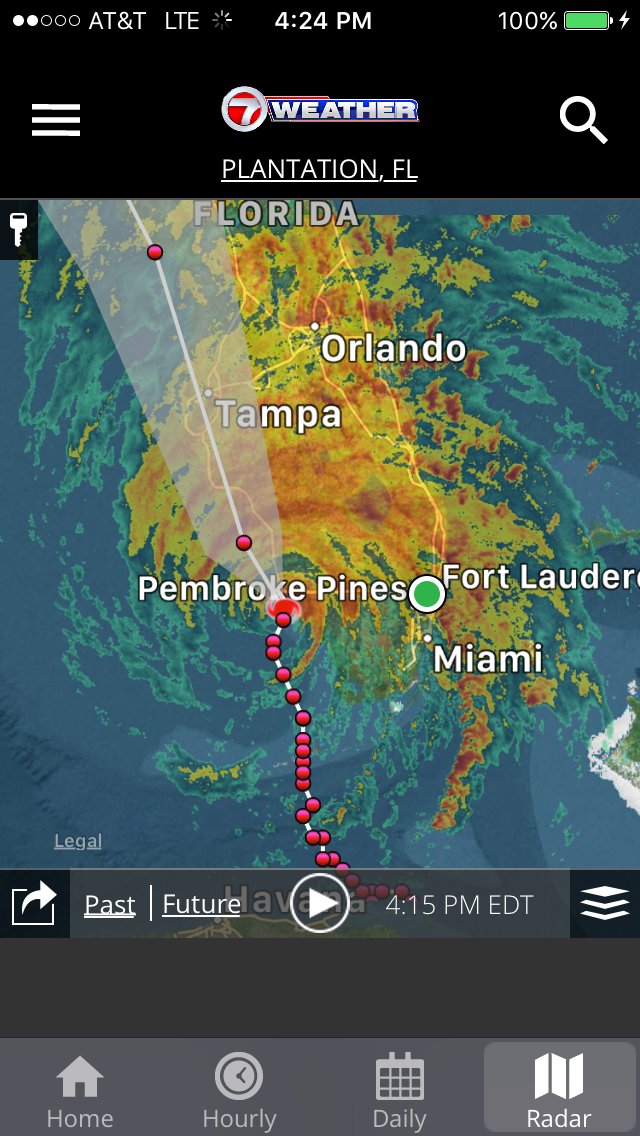
Task: Select Past radar mode
Action: (109, 905)
